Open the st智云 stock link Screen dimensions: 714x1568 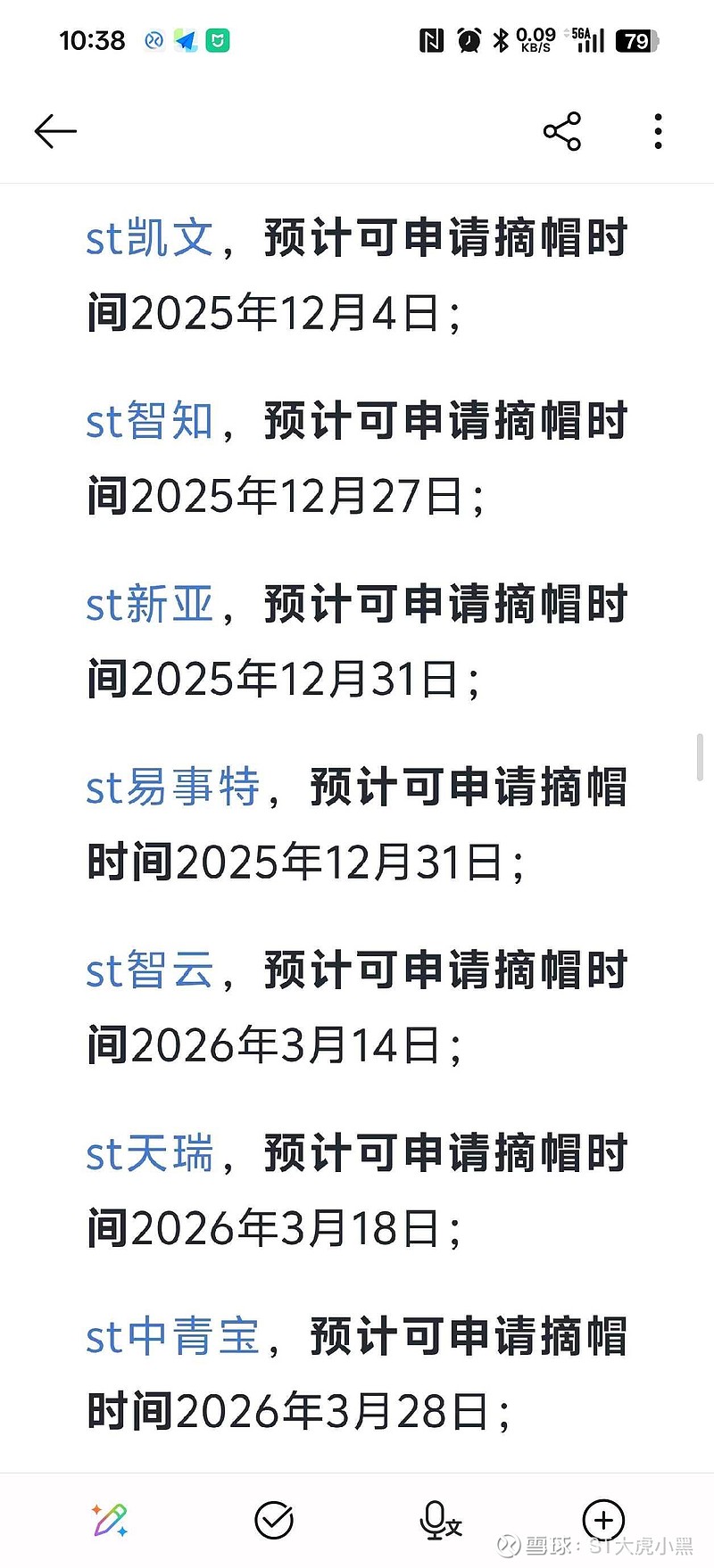[148, 972]
